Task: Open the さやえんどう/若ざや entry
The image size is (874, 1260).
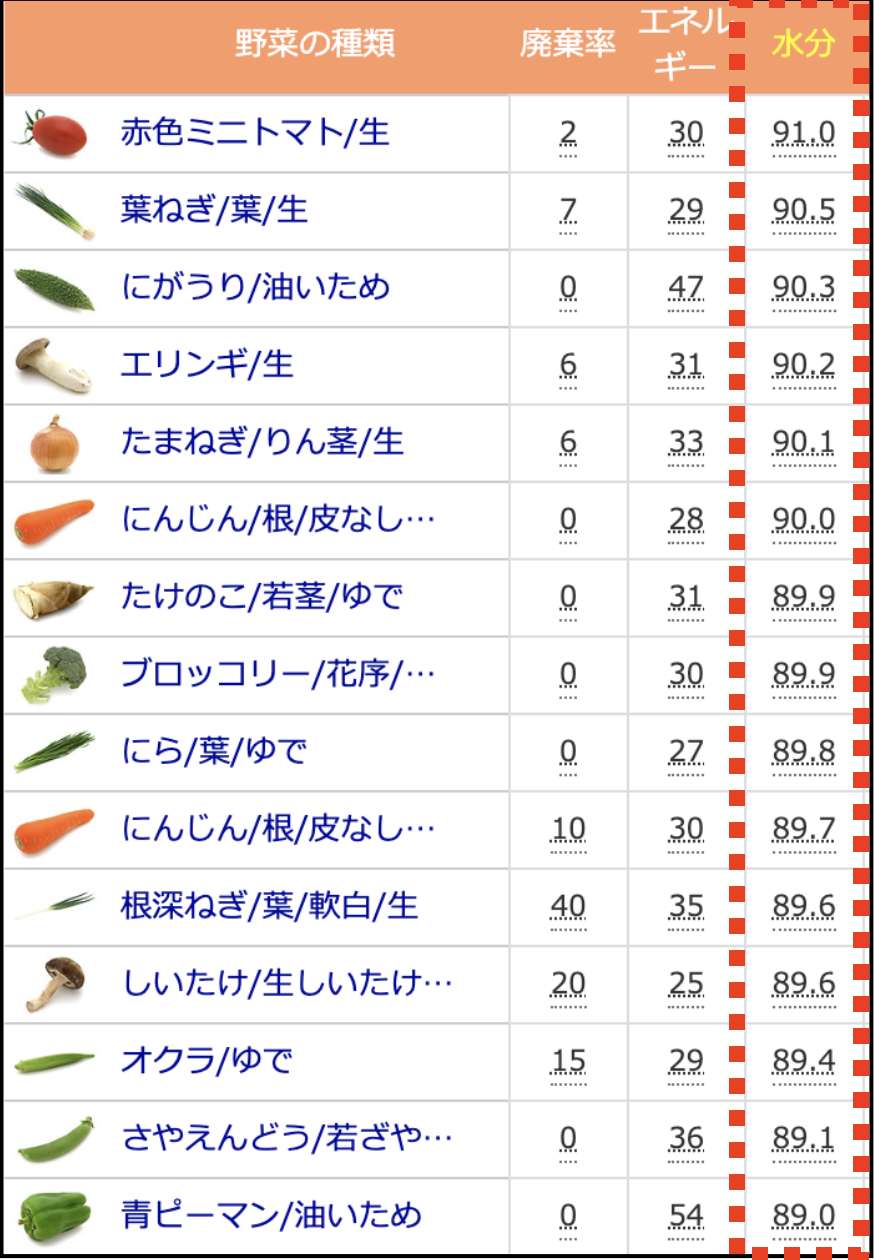Action: 285,1138
